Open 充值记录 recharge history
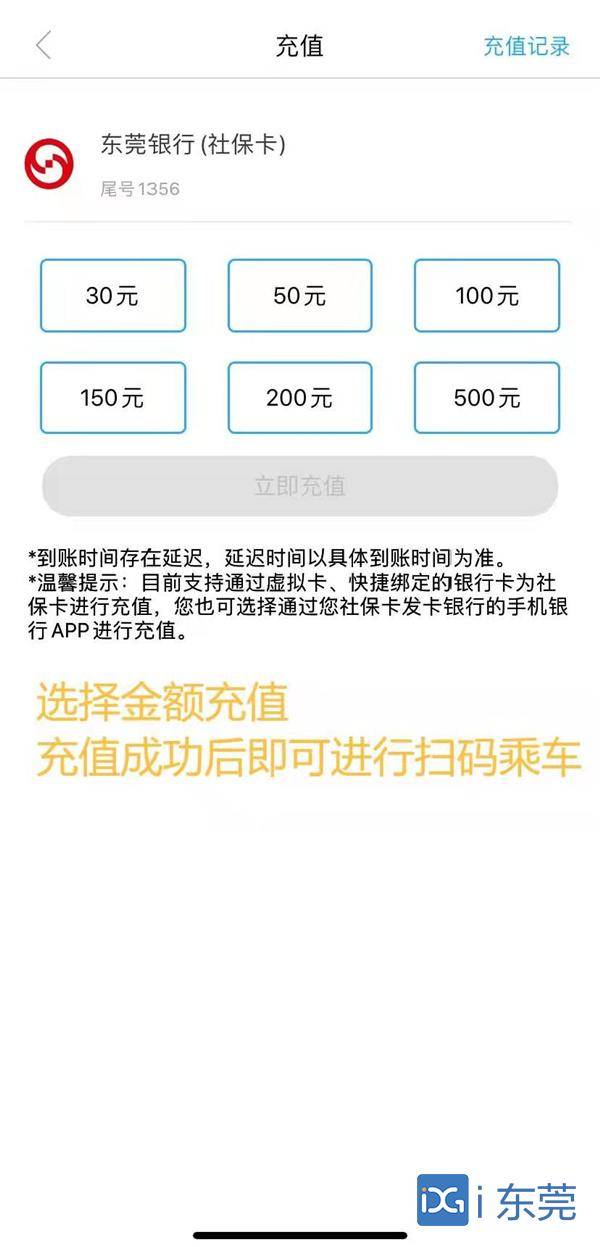The width and height of the screenshot is (600, 1247). point(526,46)
